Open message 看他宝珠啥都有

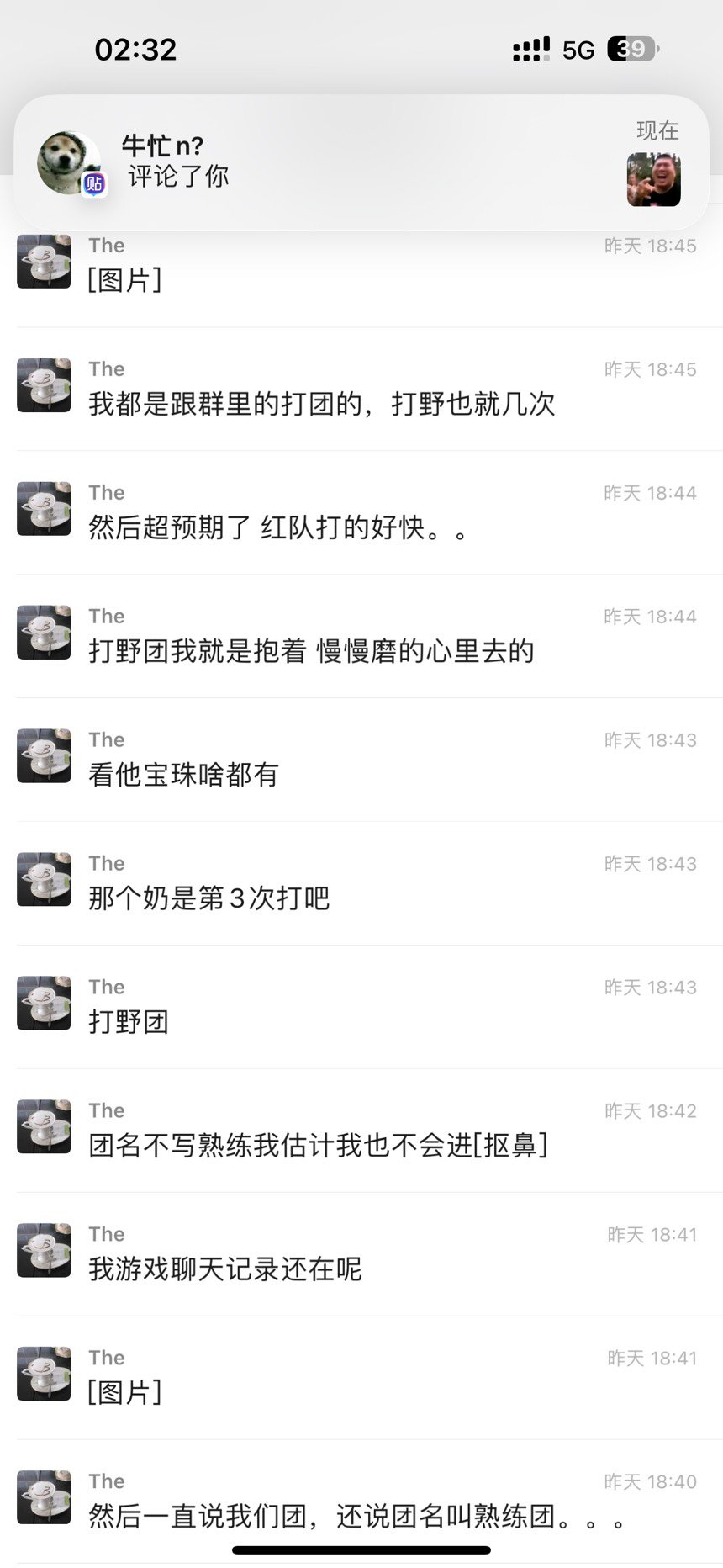(361, 760)
